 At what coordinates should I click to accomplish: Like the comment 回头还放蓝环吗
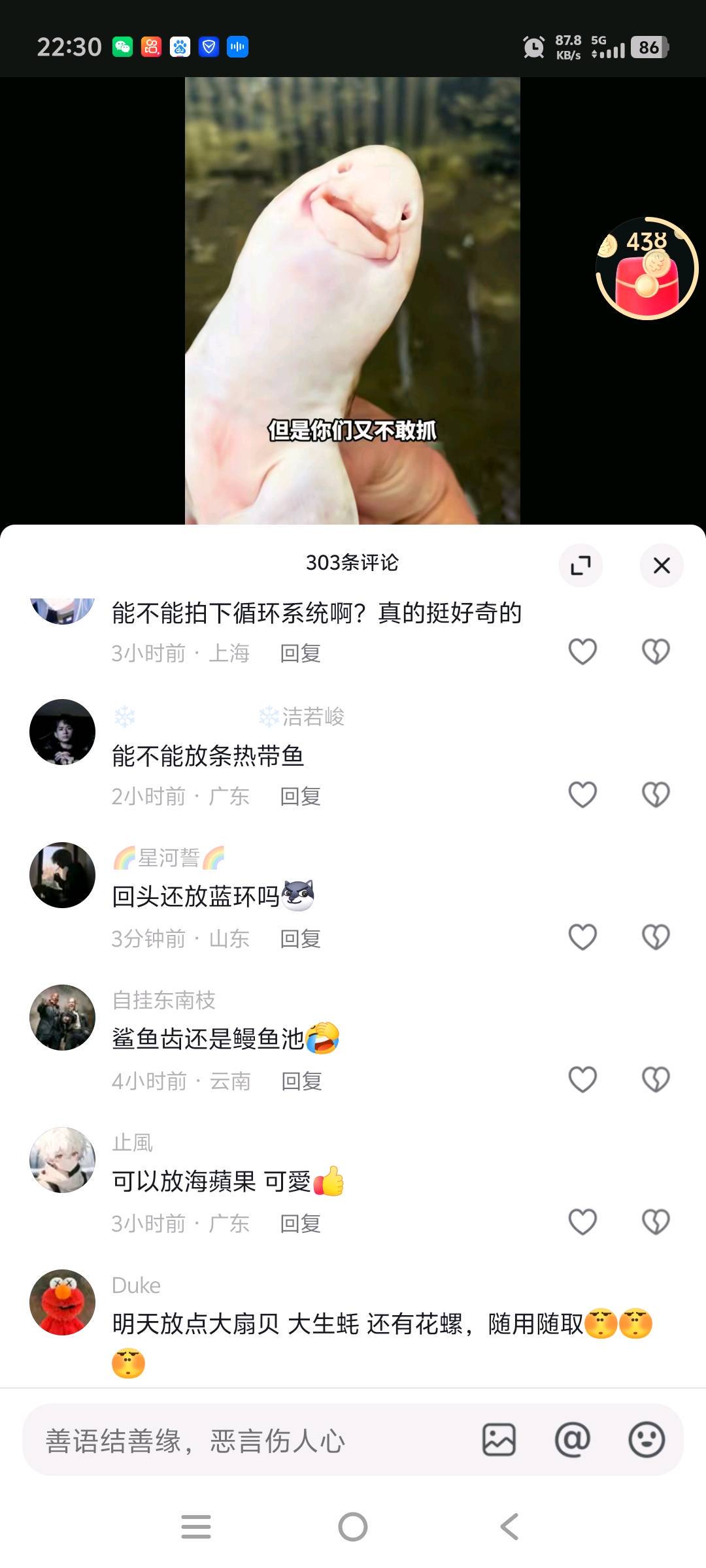point(582,938)
